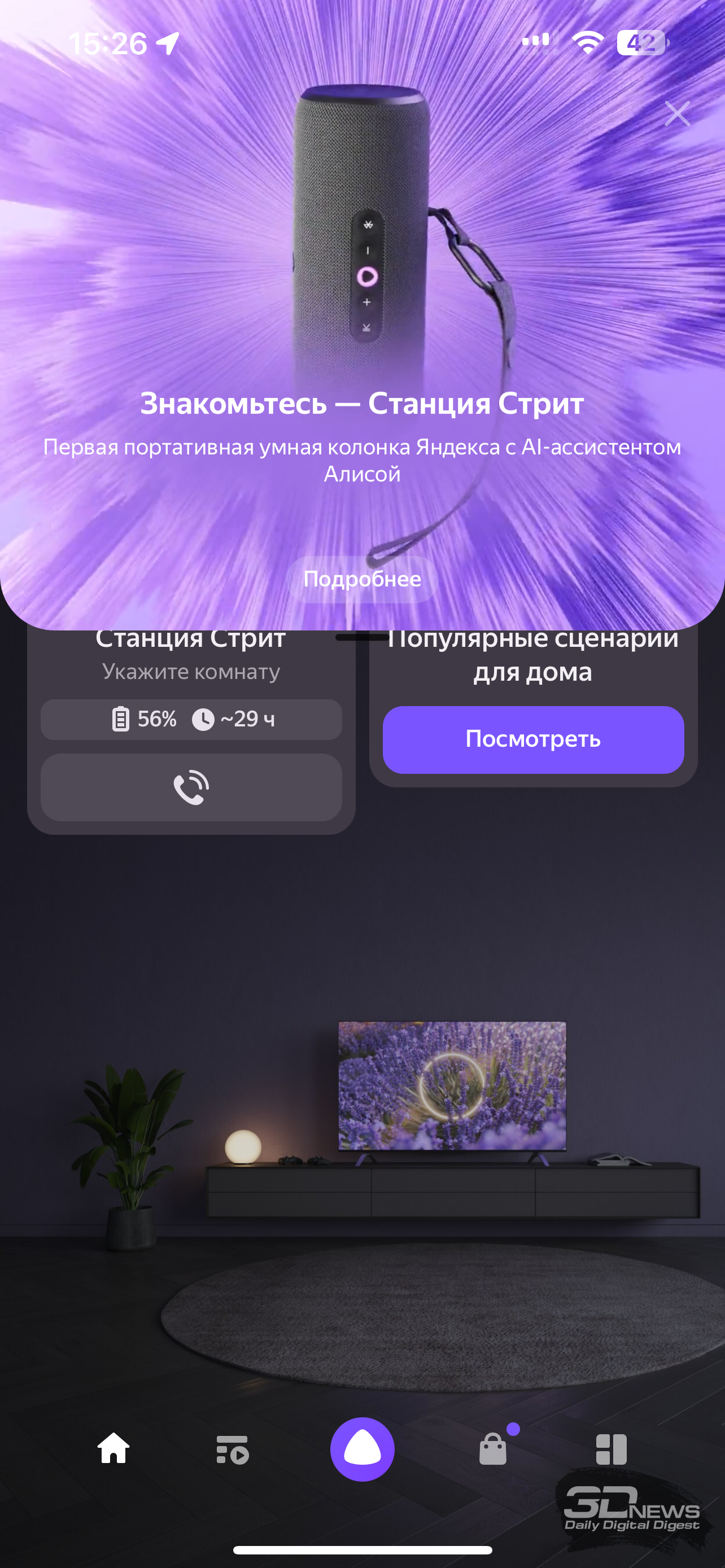The height and width of the screenshot is (1568, 725).
Task: Go to the home tab
Action: [114, 1448]
